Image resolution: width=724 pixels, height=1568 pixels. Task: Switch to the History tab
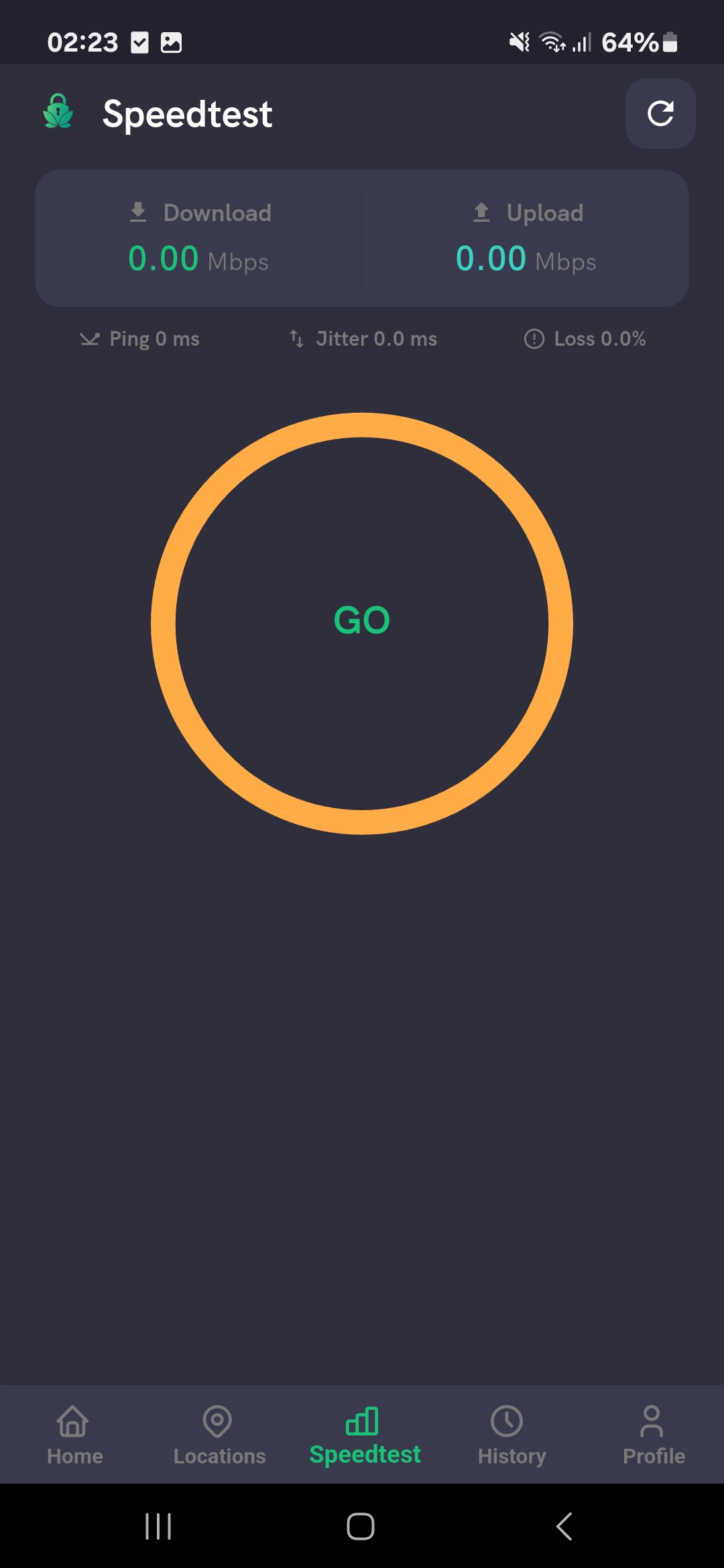coord(511,1434)
